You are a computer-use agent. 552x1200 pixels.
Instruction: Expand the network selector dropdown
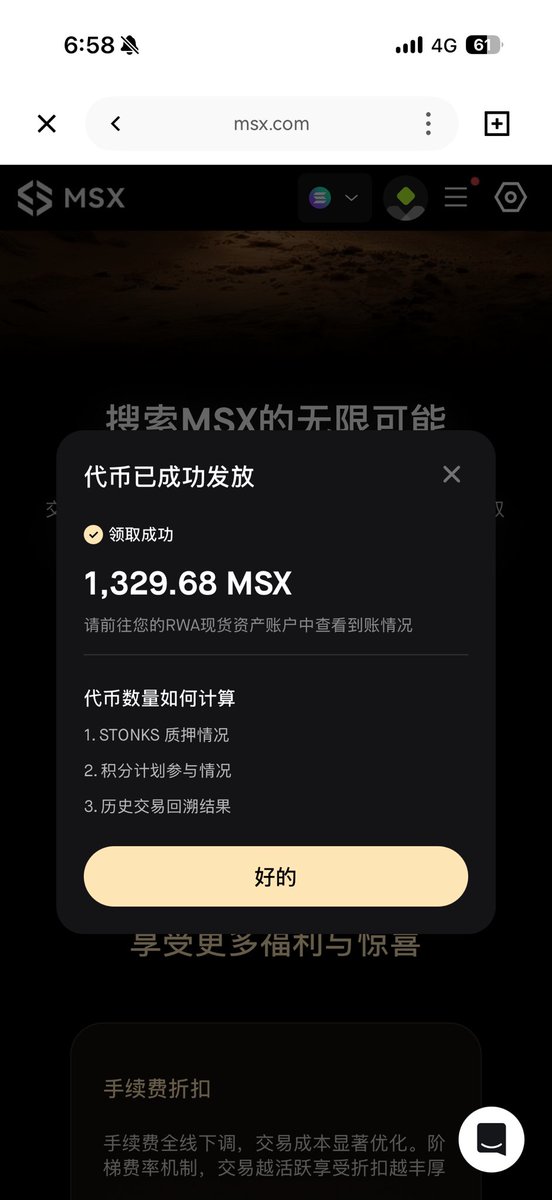(x=335, y=198)
